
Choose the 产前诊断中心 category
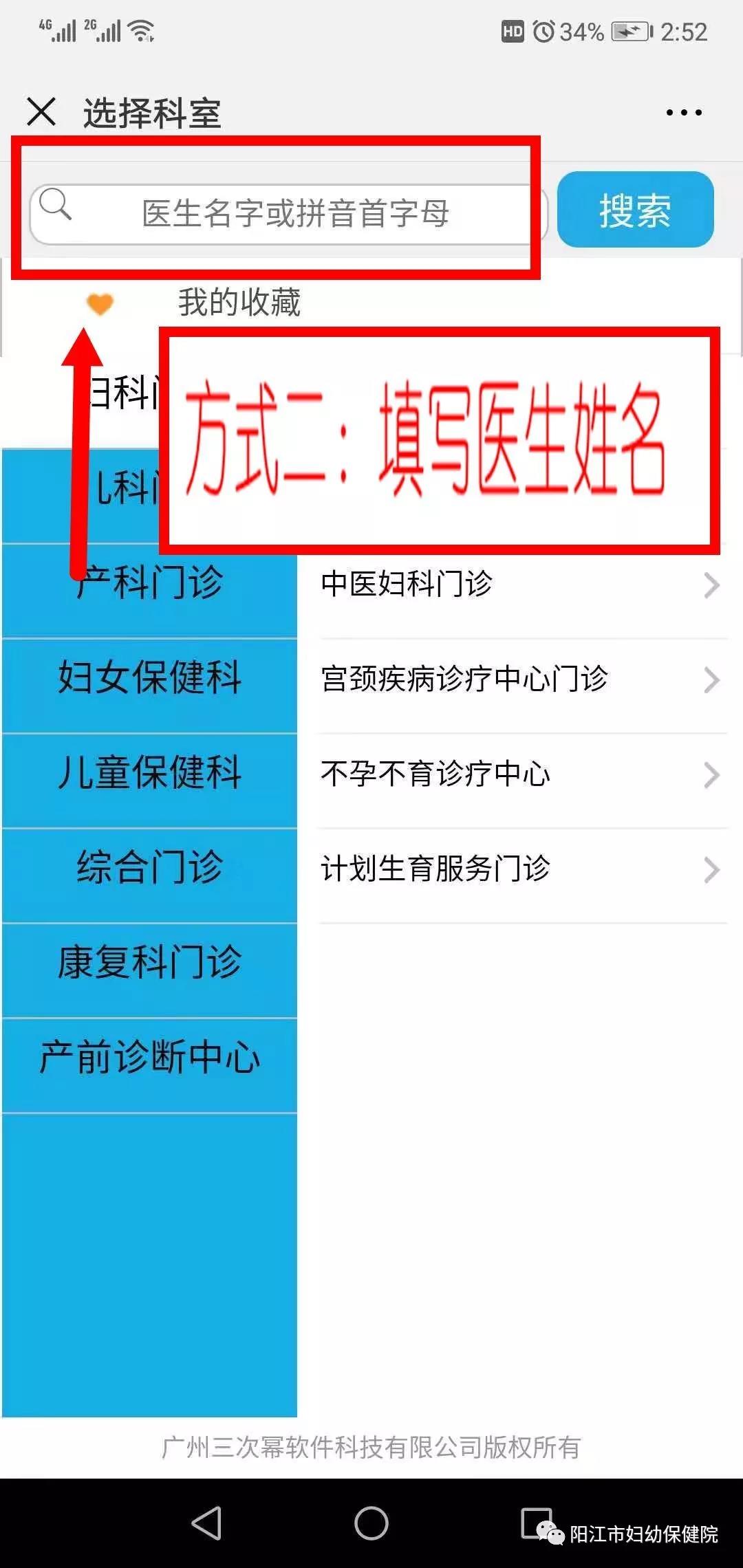[149, 1057]
